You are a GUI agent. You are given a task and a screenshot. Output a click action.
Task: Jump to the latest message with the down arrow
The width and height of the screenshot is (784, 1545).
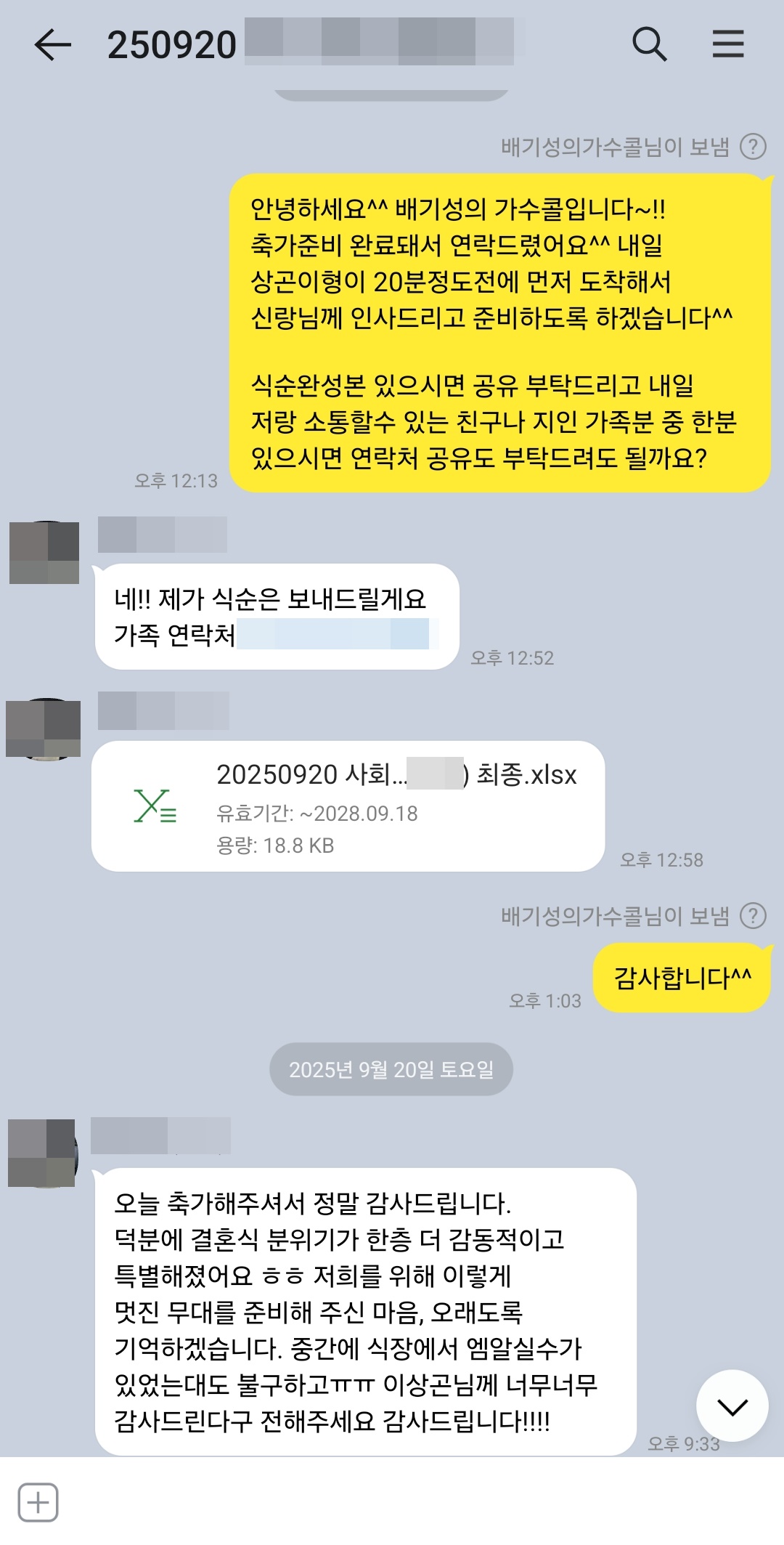732,1406
